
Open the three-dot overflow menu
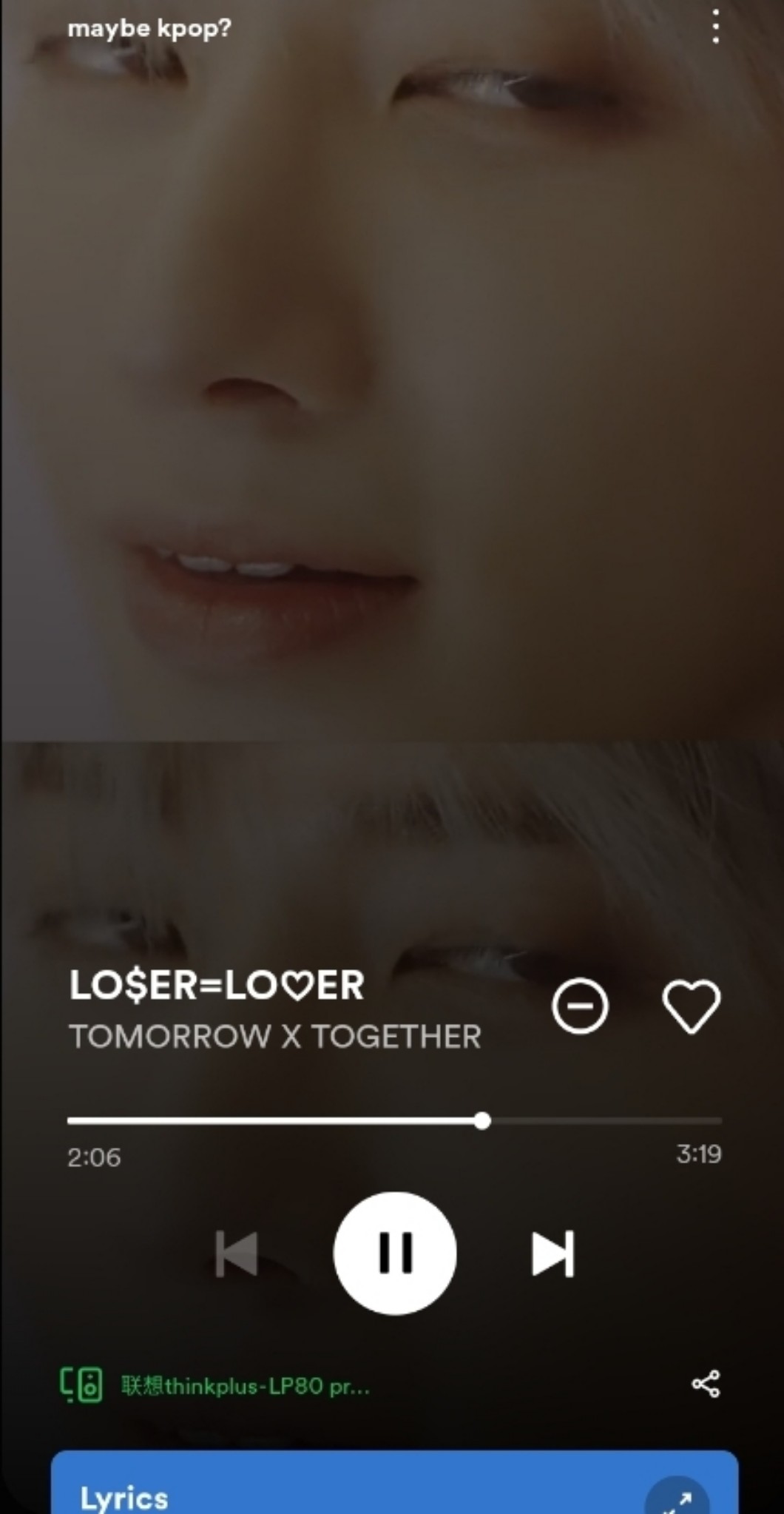coord(715,27)
